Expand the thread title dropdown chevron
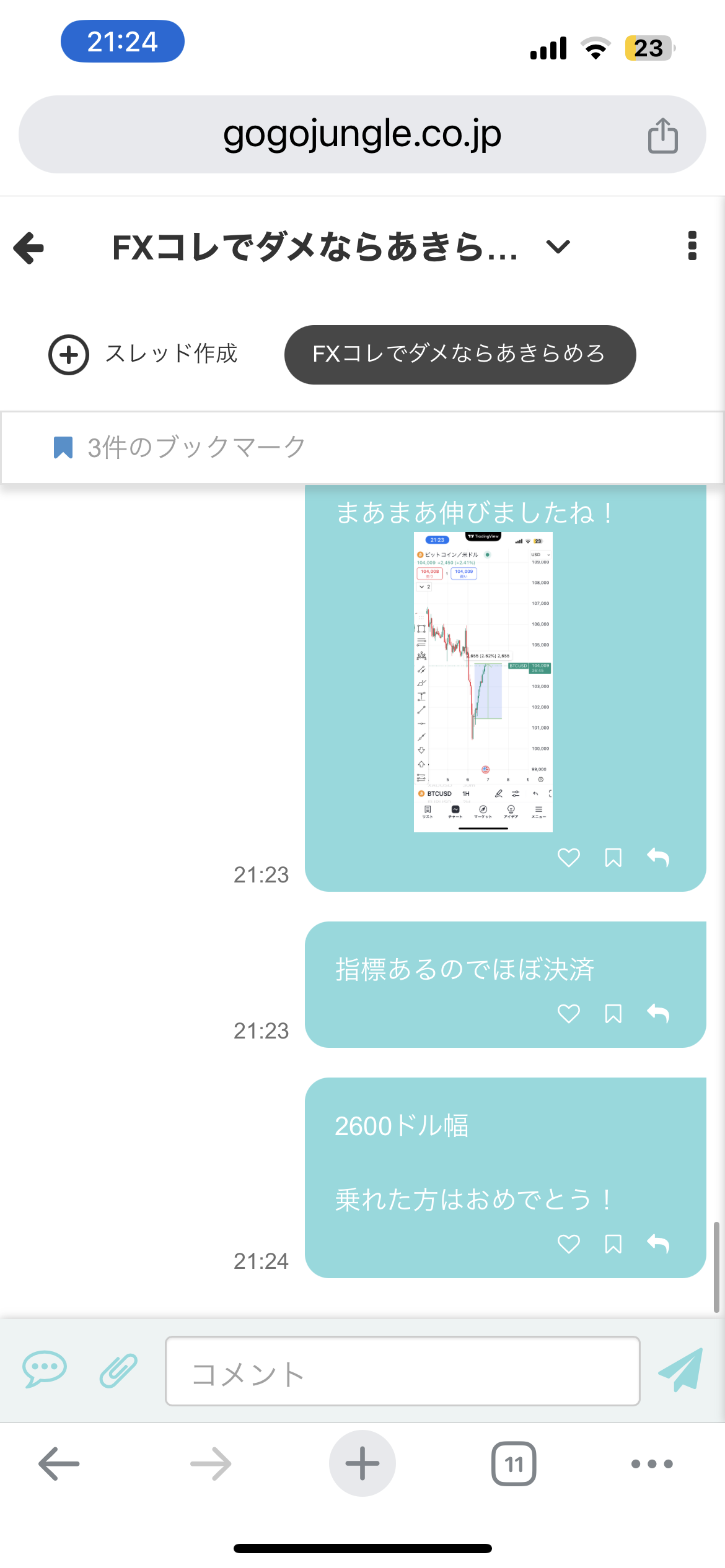The height and width of the screenshot is (1568, 725). pyautogui.click(x=558, y=248)
